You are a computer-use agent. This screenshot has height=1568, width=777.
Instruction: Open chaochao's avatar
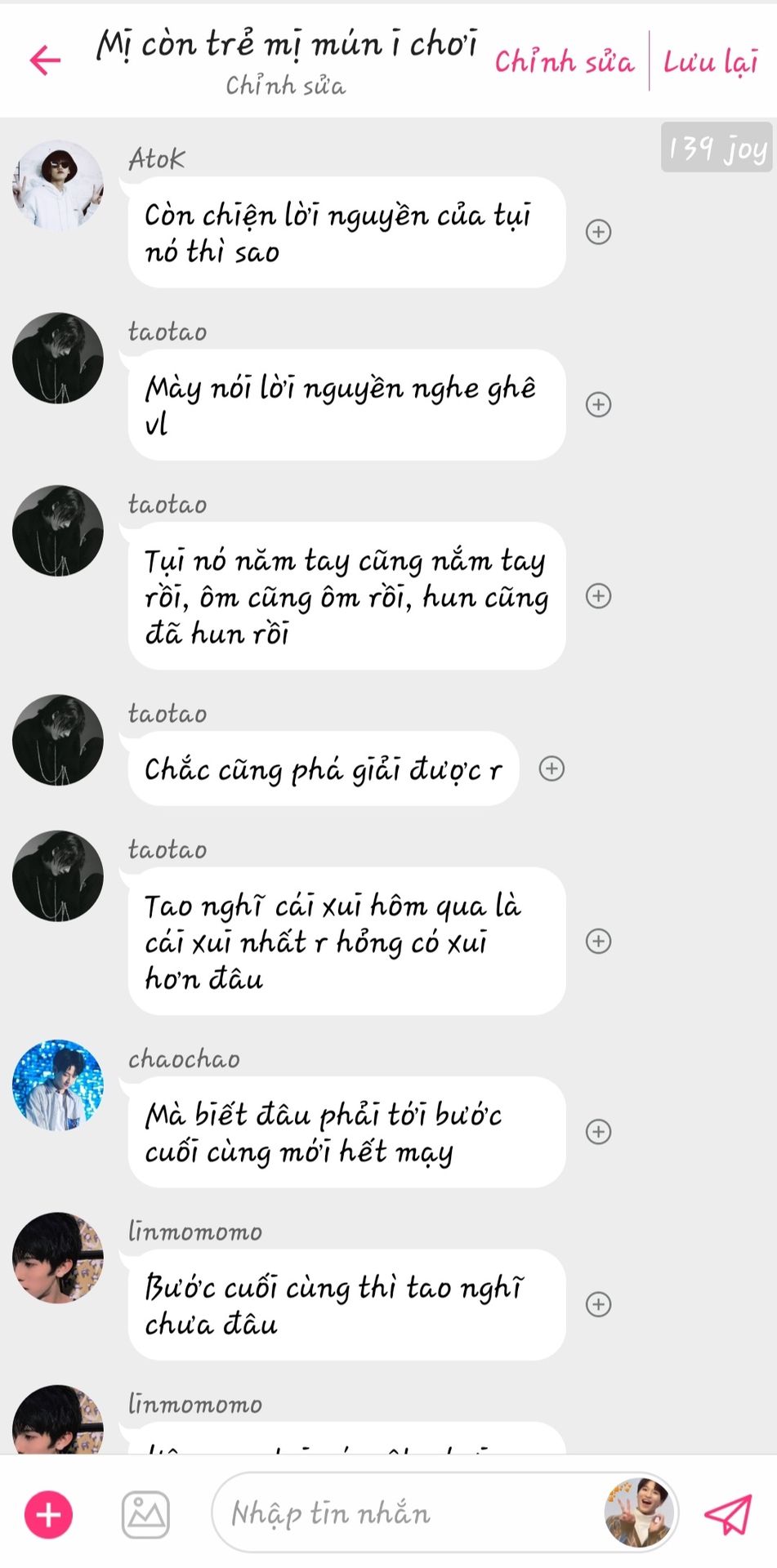pyautogui.click(x=58, y=1085)
